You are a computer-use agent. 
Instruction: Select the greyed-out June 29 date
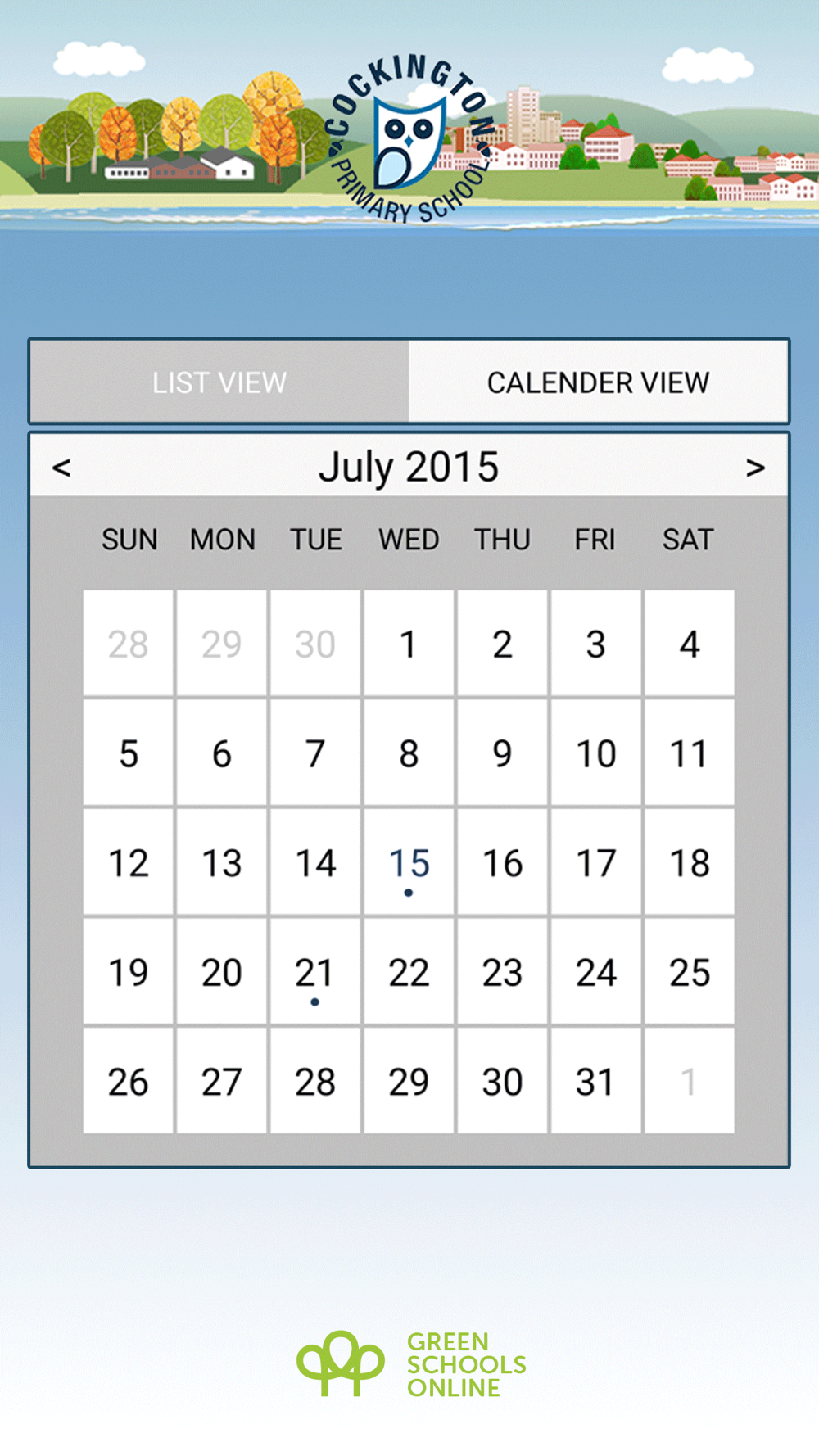pos(222,644)
